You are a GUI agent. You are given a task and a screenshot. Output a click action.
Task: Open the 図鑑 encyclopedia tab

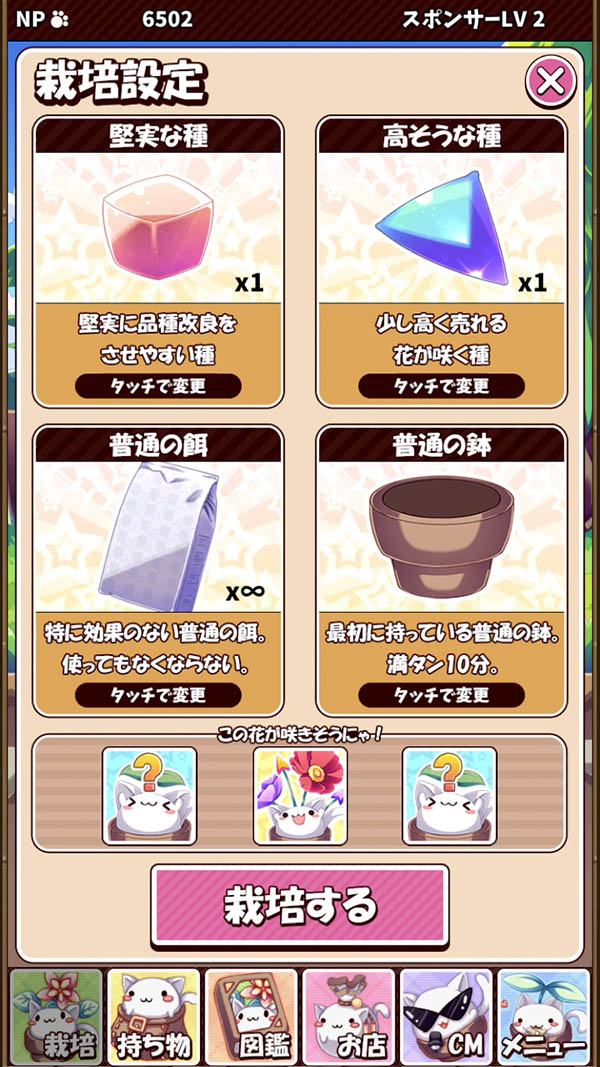(251, 1016)
